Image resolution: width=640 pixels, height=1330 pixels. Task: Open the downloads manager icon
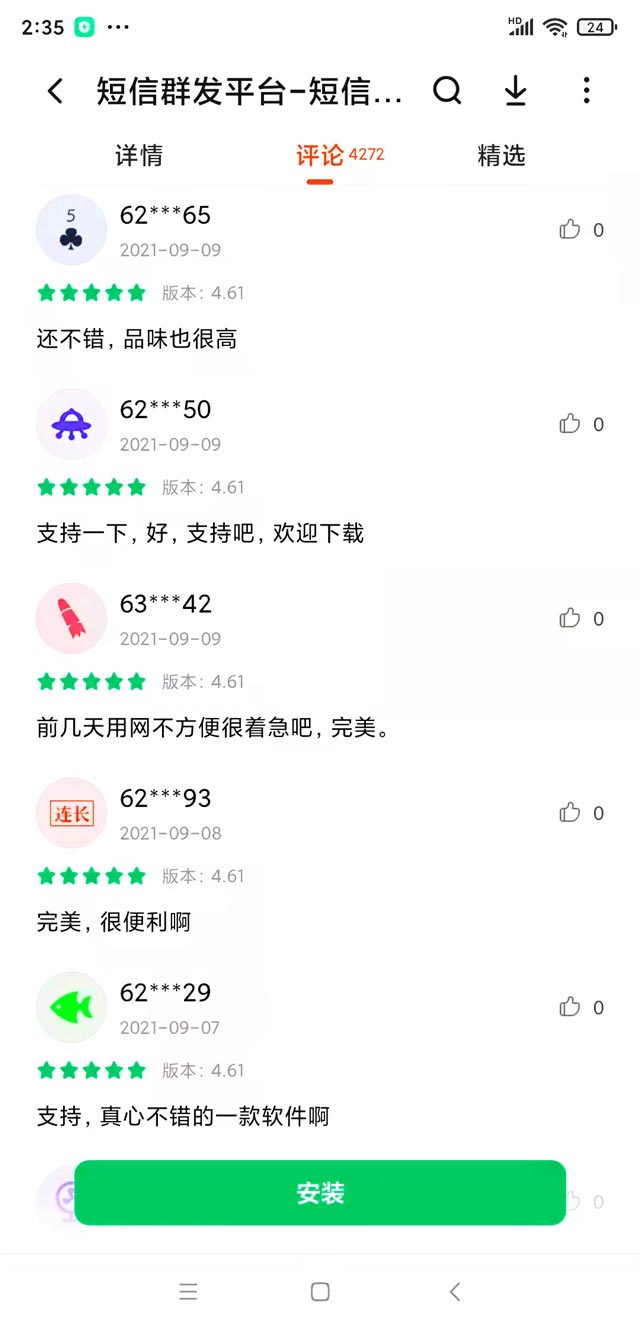click(x=515, y=91)
